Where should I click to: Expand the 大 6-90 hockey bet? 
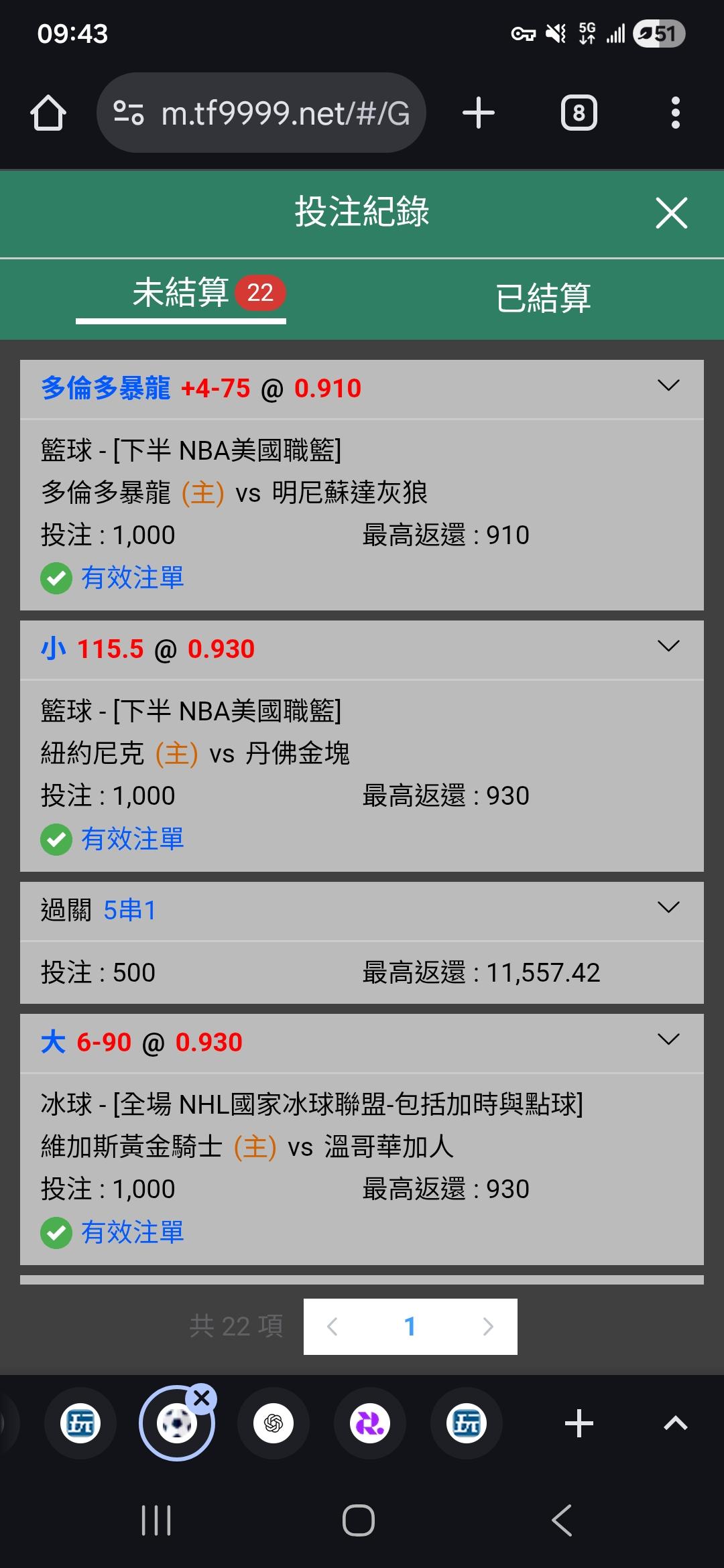tap(668, 1039)
